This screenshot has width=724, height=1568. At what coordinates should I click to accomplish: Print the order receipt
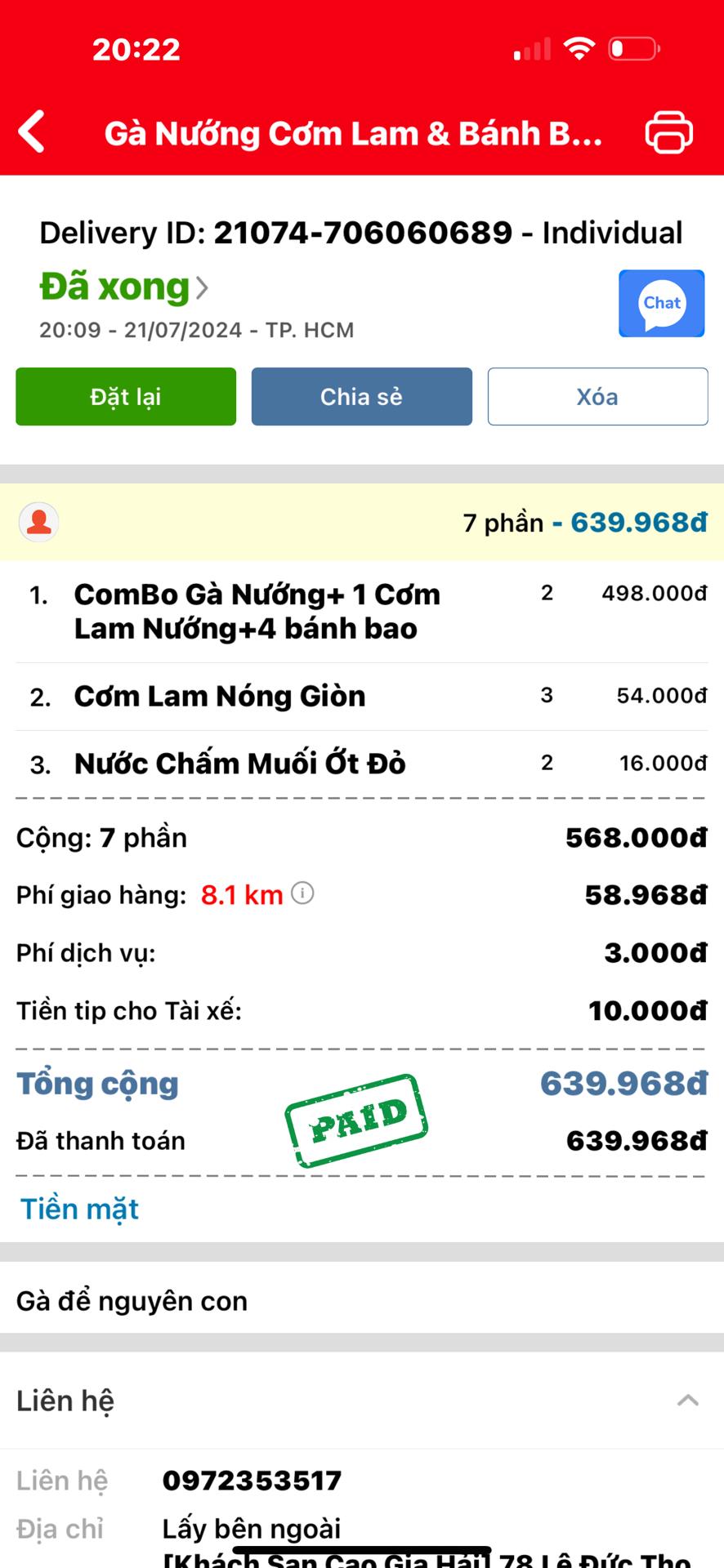click(x=668, y=132)
